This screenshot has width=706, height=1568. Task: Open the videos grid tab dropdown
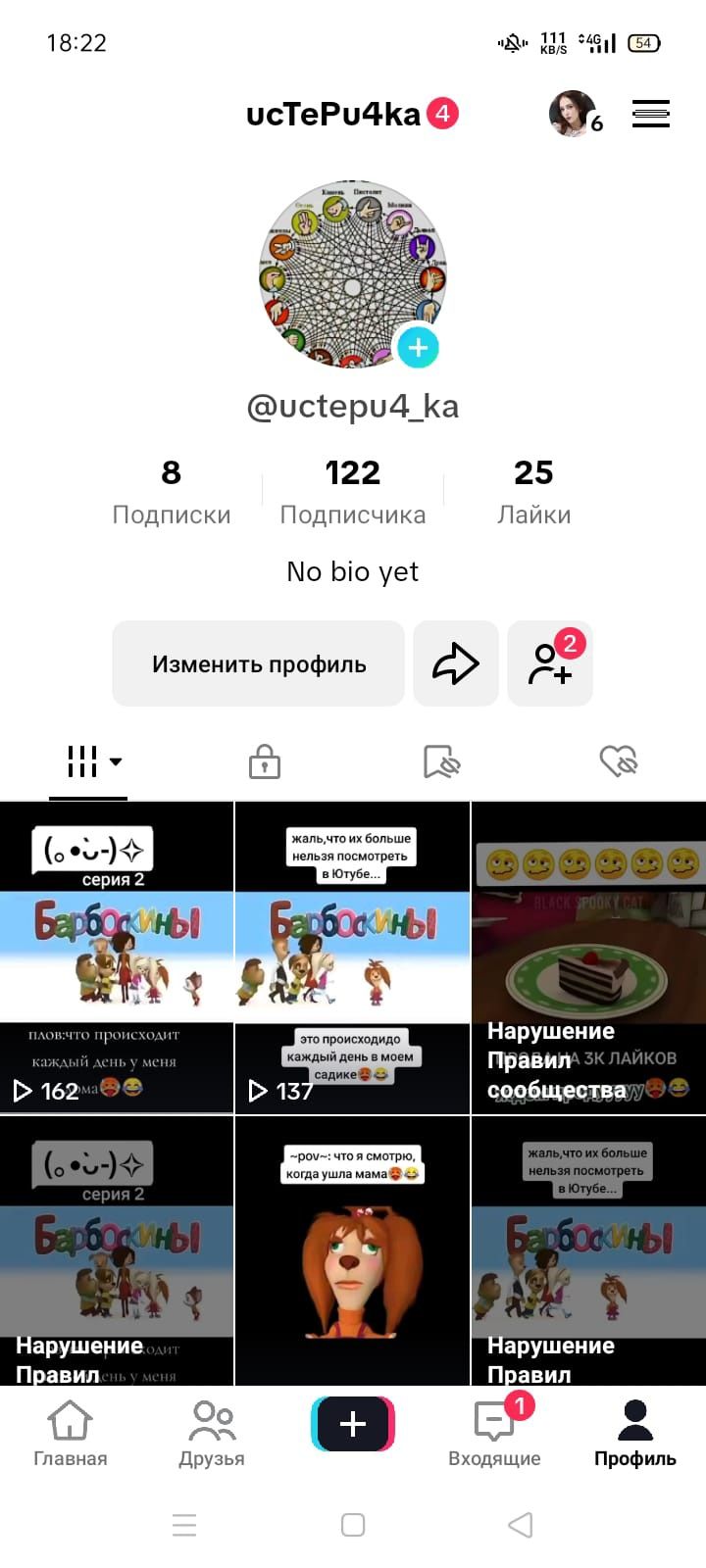click(x=95, y=761)
